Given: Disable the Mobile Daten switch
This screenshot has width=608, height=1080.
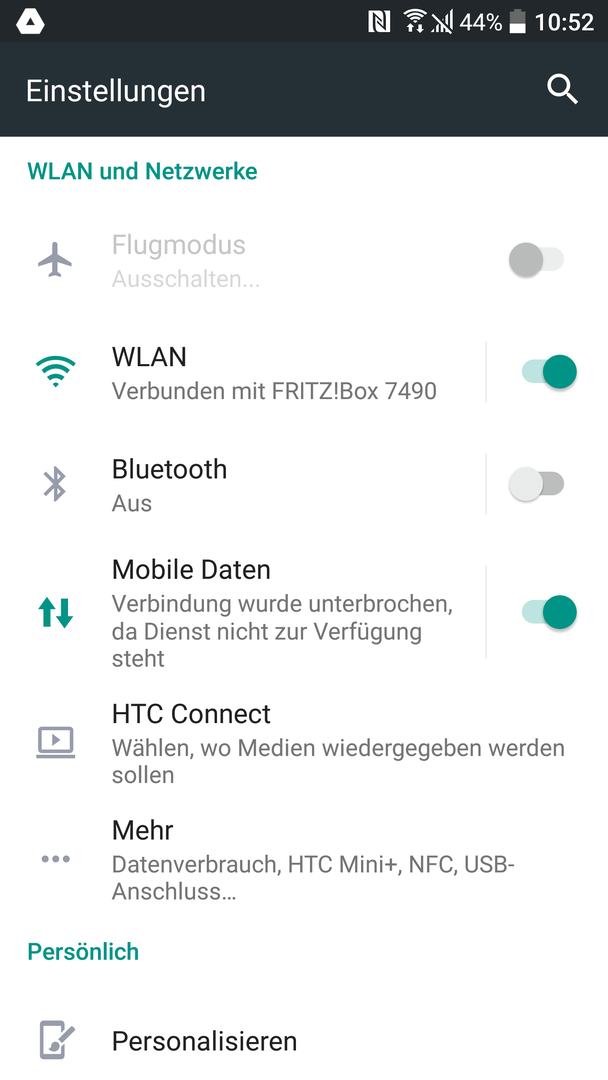Looking at the screenshot, I should pos(549,612).
